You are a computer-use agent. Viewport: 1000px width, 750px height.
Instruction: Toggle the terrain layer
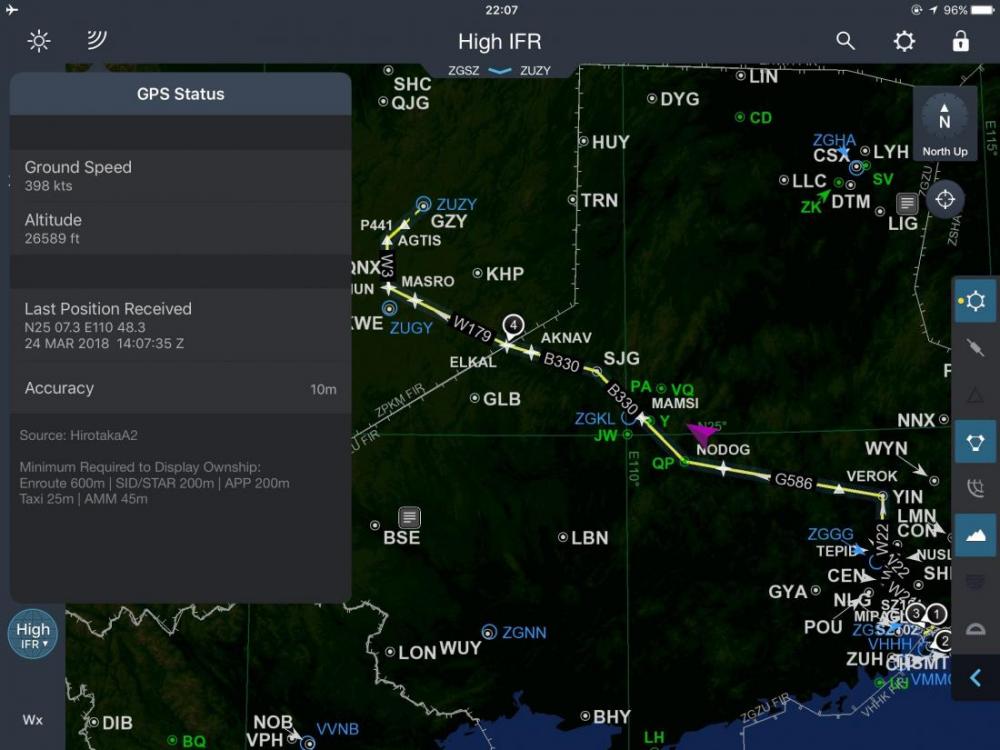975,535
